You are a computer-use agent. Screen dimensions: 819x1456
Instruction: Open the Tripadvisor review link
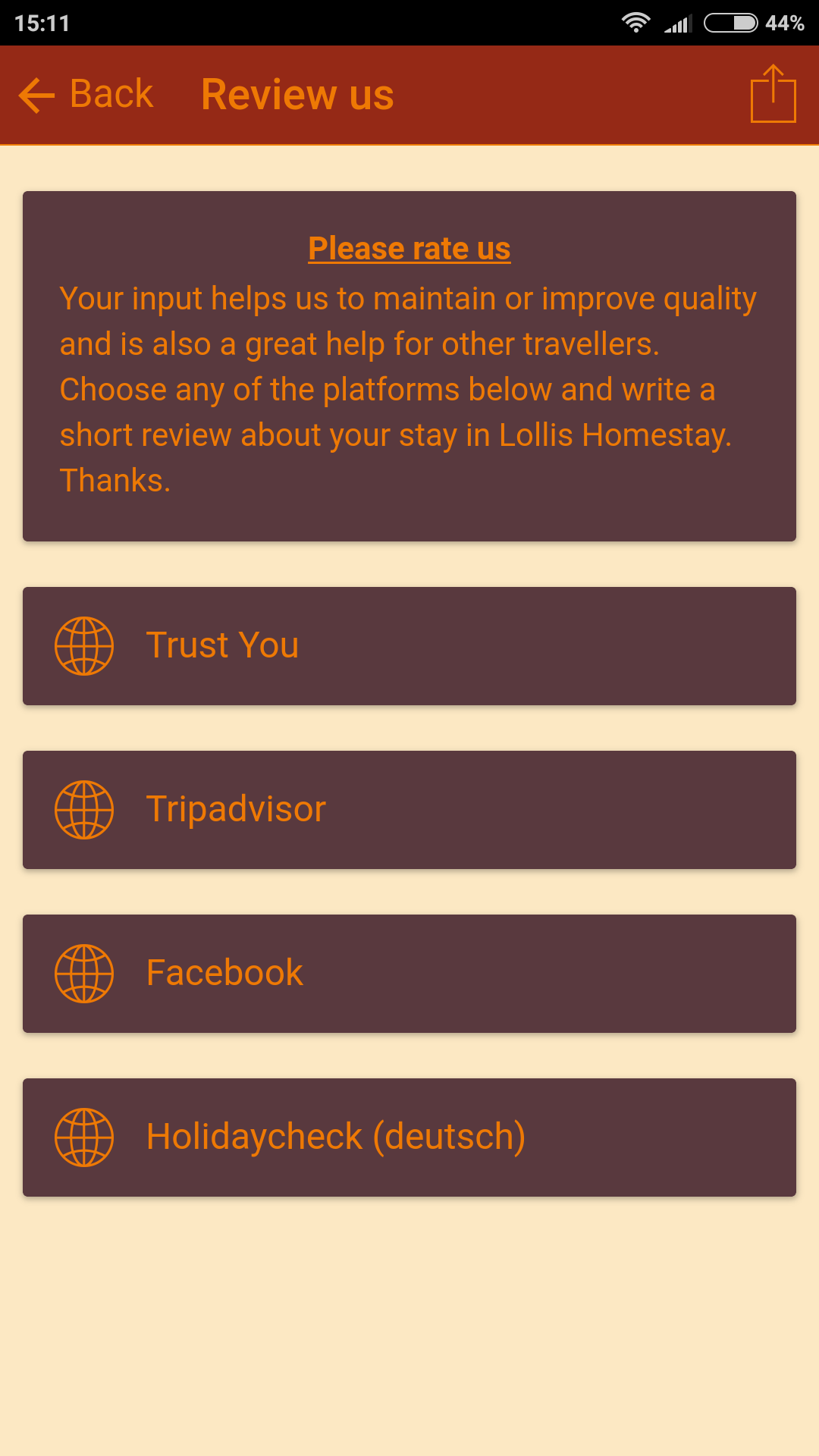click(x=409, y=810)
